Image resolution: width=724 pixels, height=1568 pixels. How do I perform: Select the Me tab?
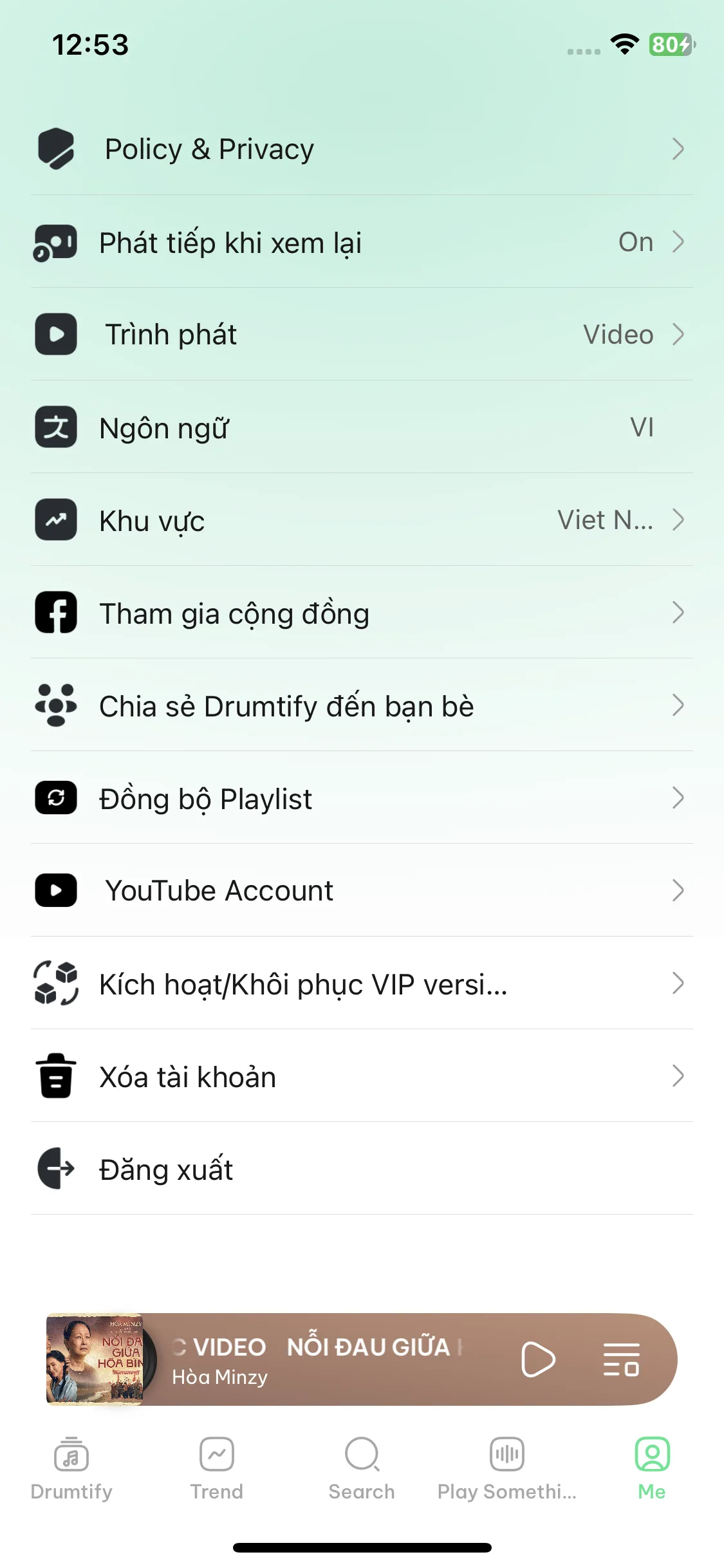[652, 1469]
